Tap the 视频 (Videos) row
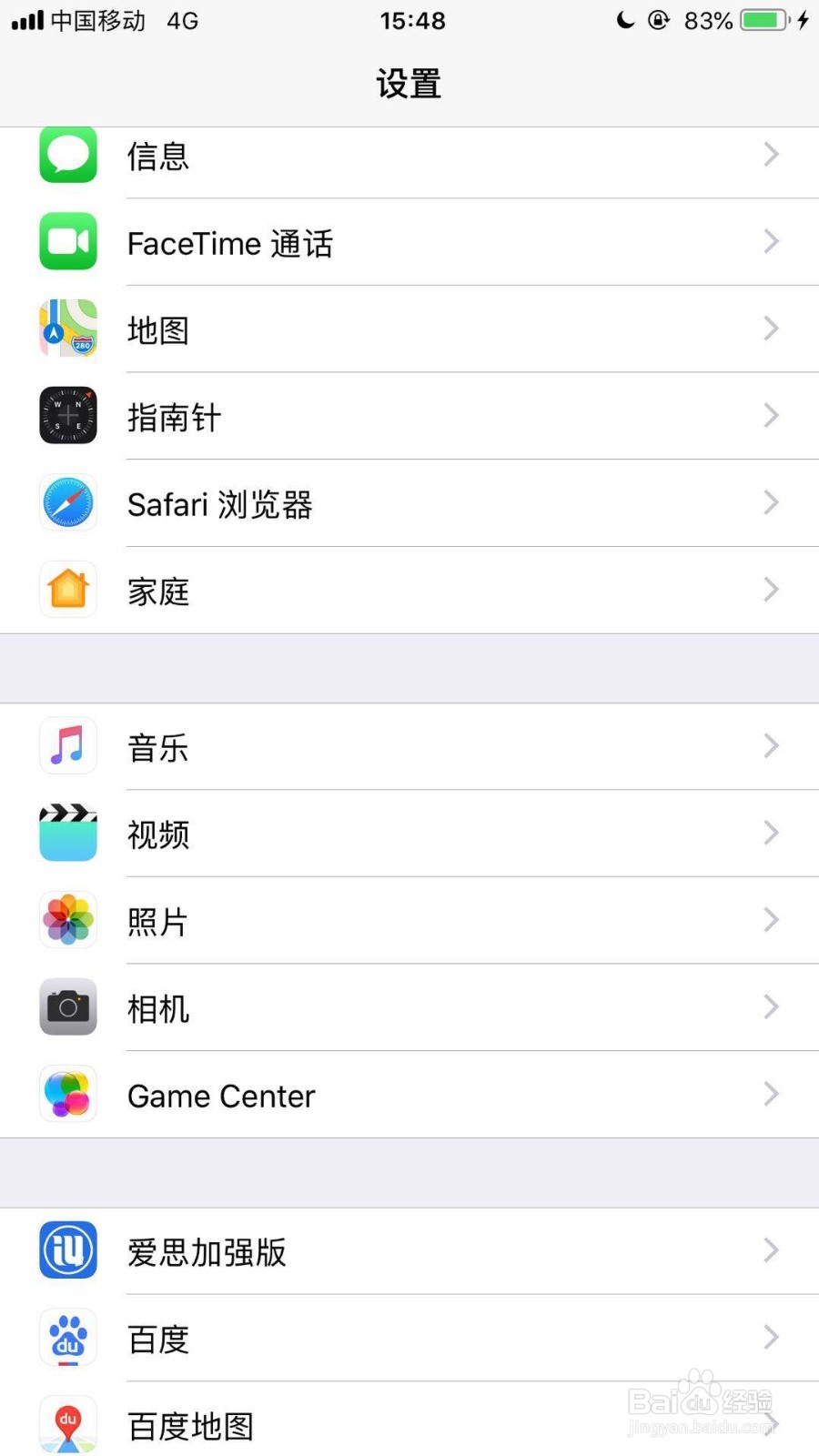 click(409, 834)
